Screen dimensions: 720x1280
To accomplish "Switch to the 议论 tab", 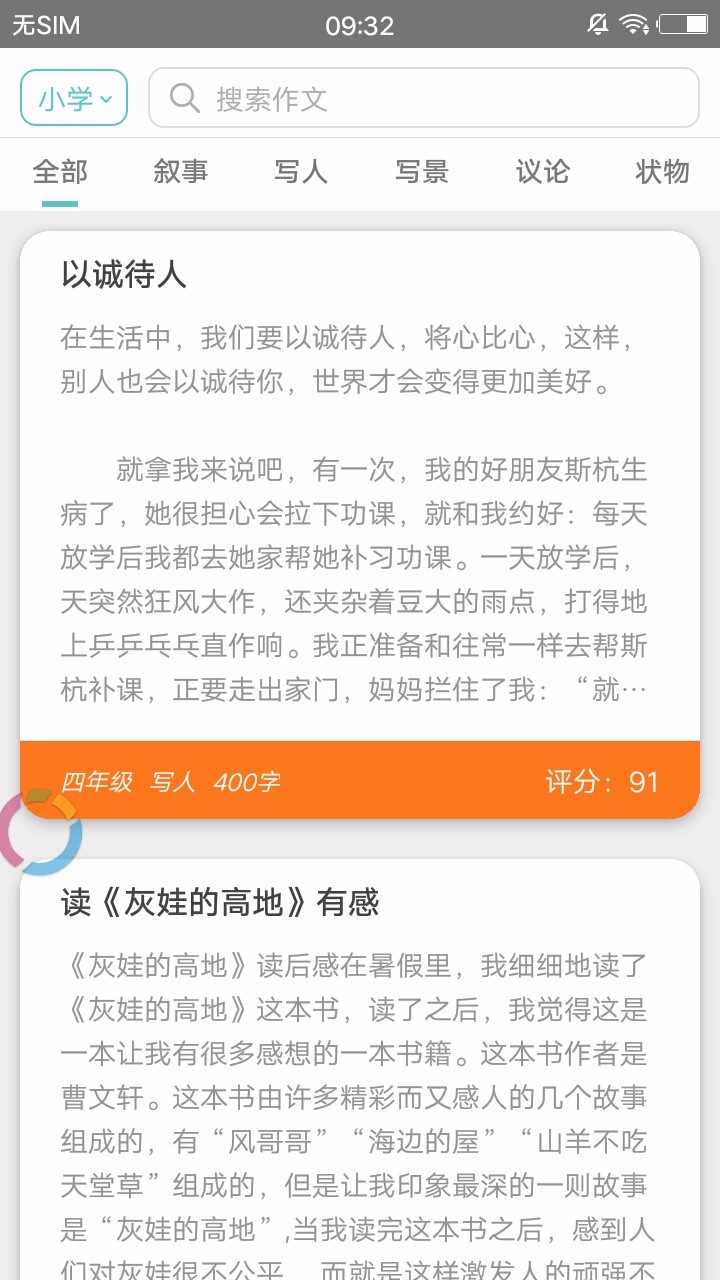I will pos(542,172).
